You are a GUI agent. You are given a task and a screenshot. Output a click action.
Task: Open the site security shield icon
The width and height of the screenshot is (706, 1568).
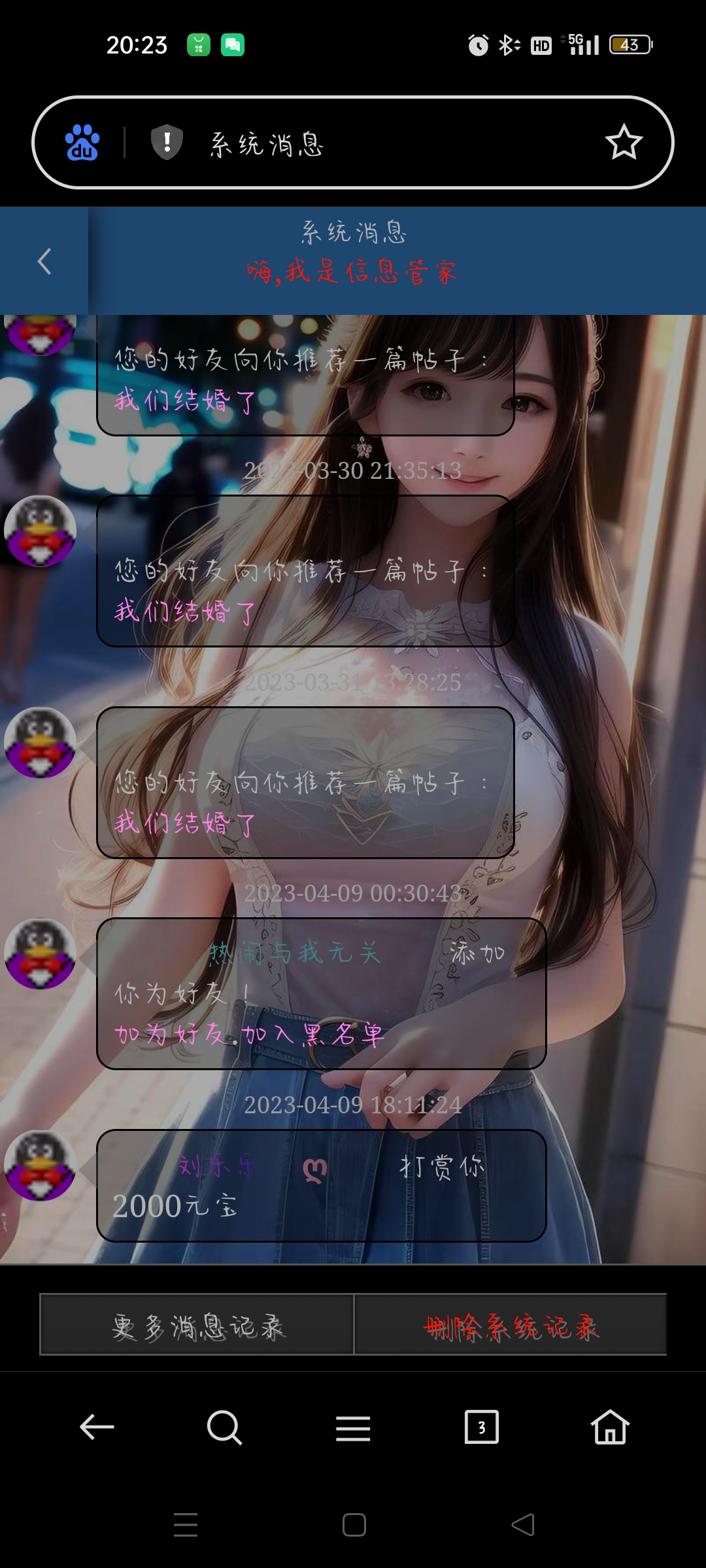pyautogui.click(x=167, y=142)
